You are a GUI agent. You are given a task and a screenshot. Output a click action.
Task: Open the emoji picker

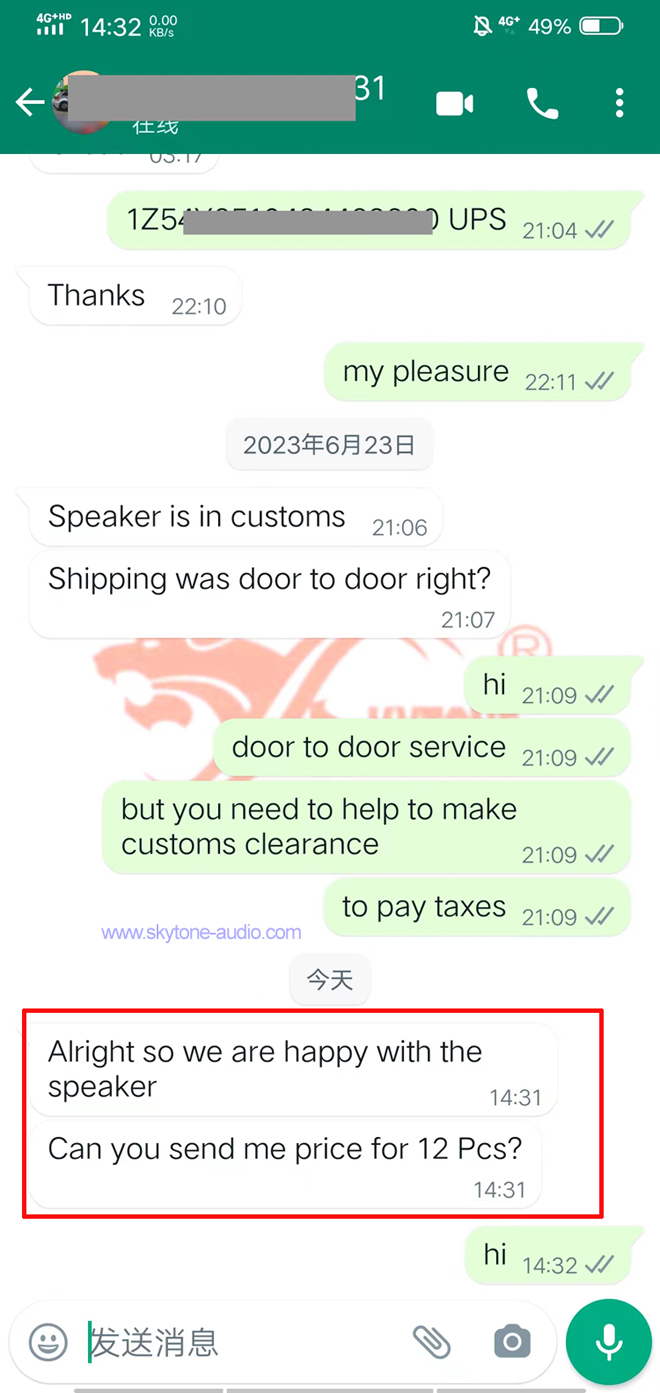pyautogui.click(x=48, y=1341)
